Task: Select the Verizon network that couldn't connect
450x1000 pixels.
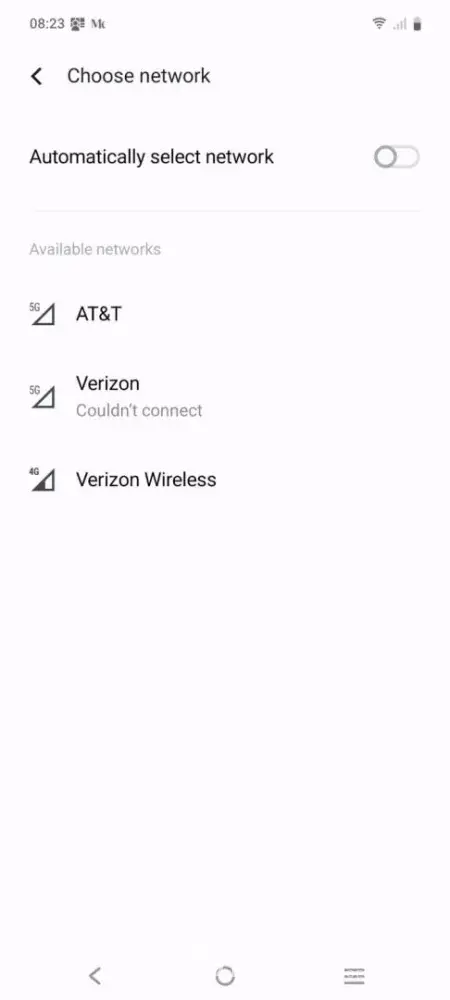Action: pyautogui.click(x=225, y=396)
